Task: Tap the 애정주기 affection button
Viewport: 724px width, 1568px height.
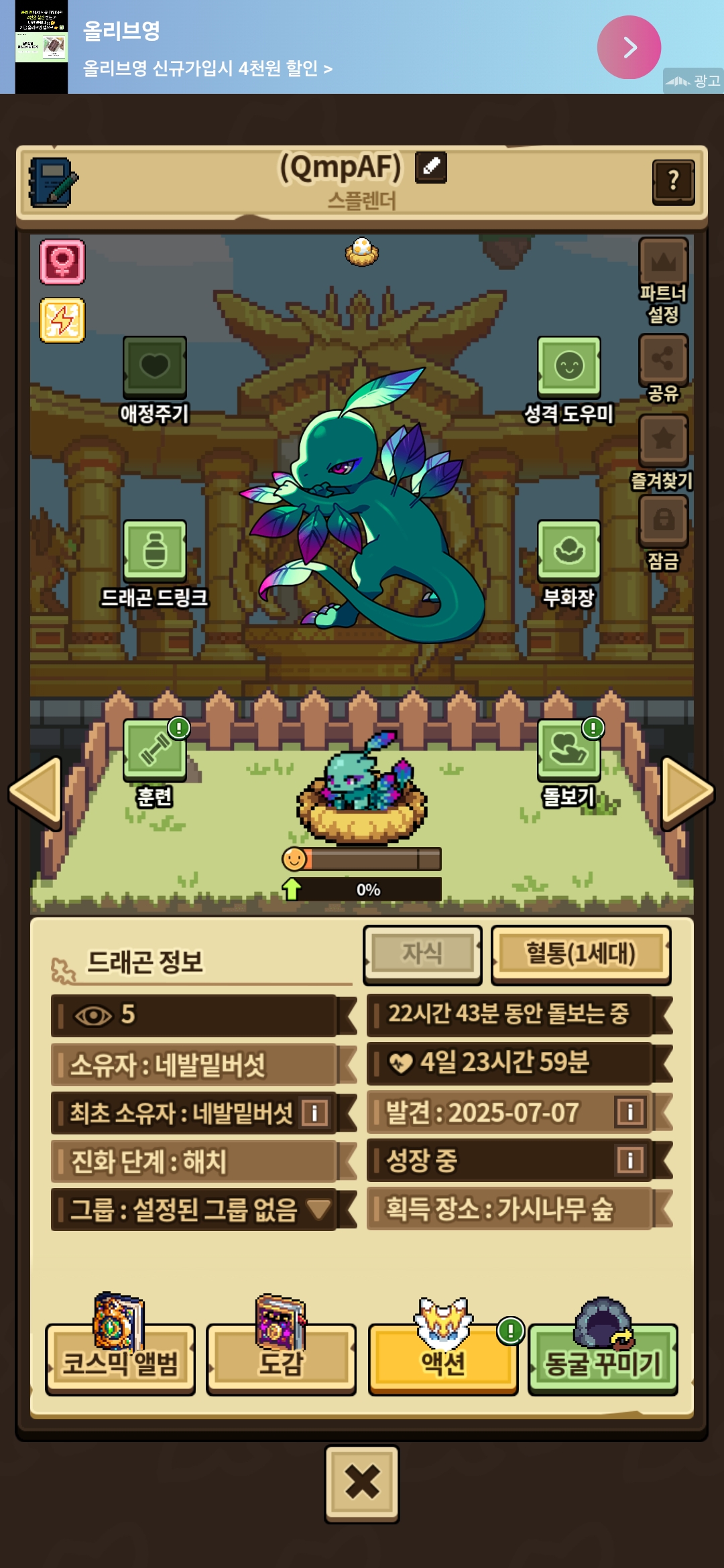Action: 154,380
